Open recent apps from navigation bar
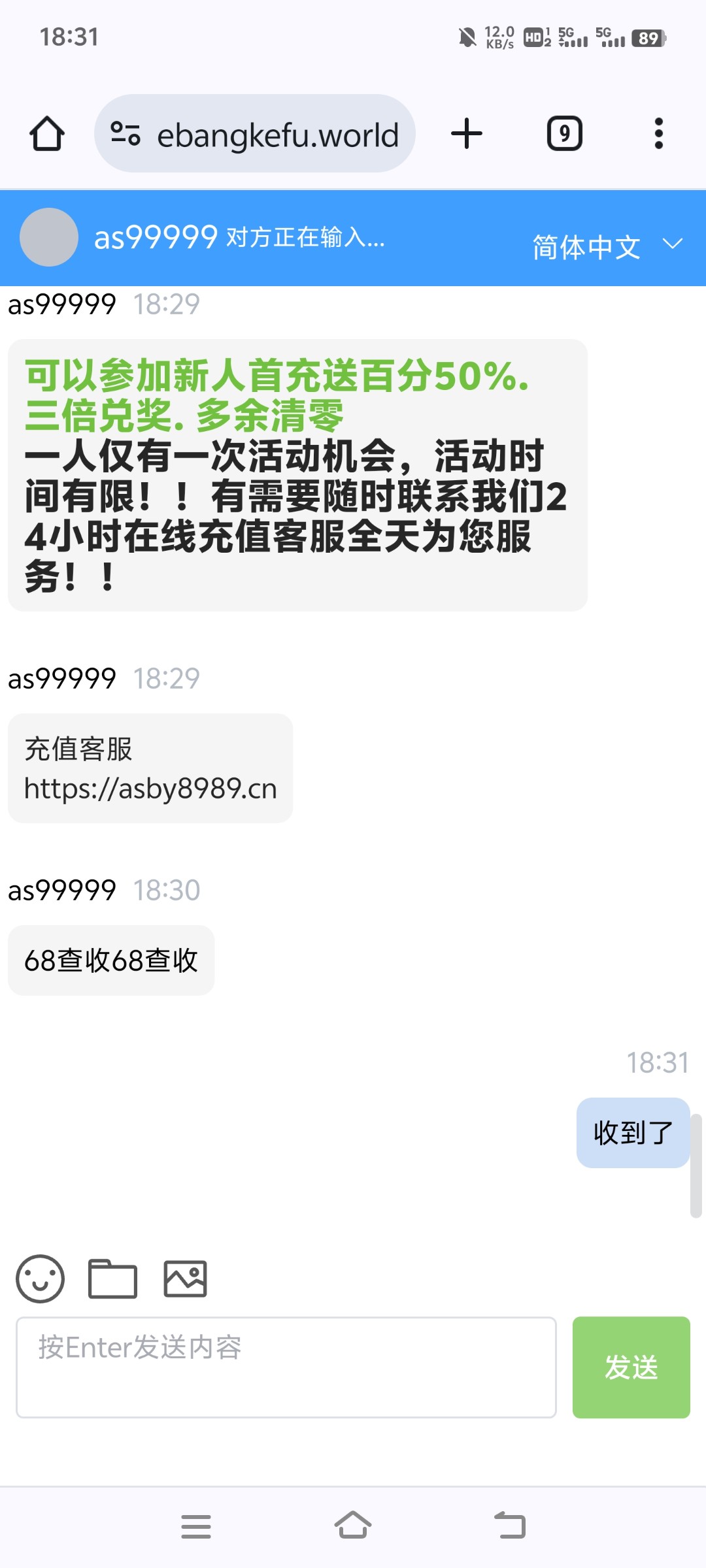 [196, 1527]
